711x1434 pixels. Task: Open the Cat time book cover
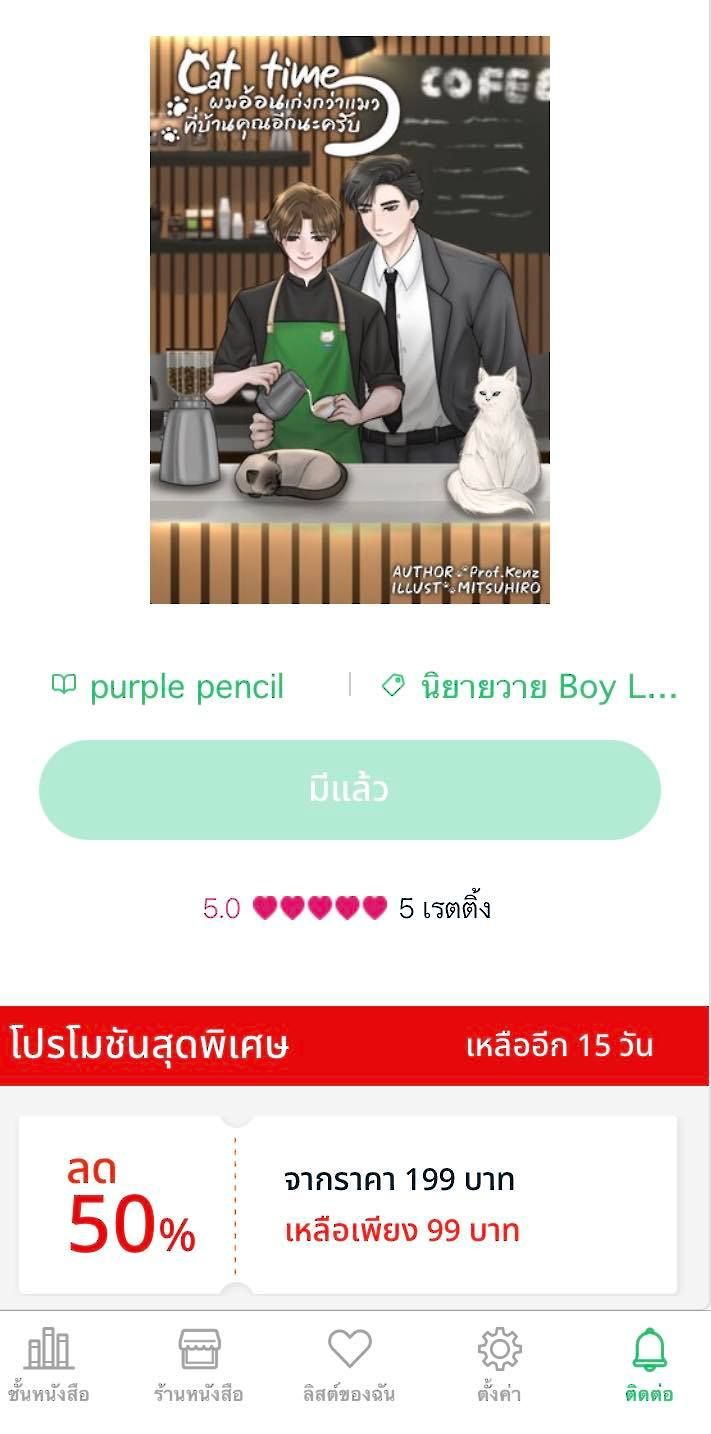pos(349,320)
